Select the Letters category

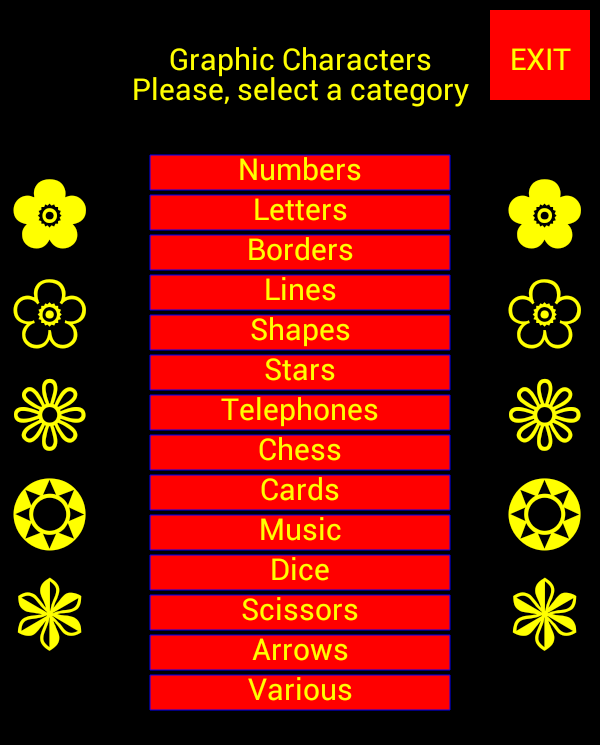pyautogui.click(x=300, y=211)
